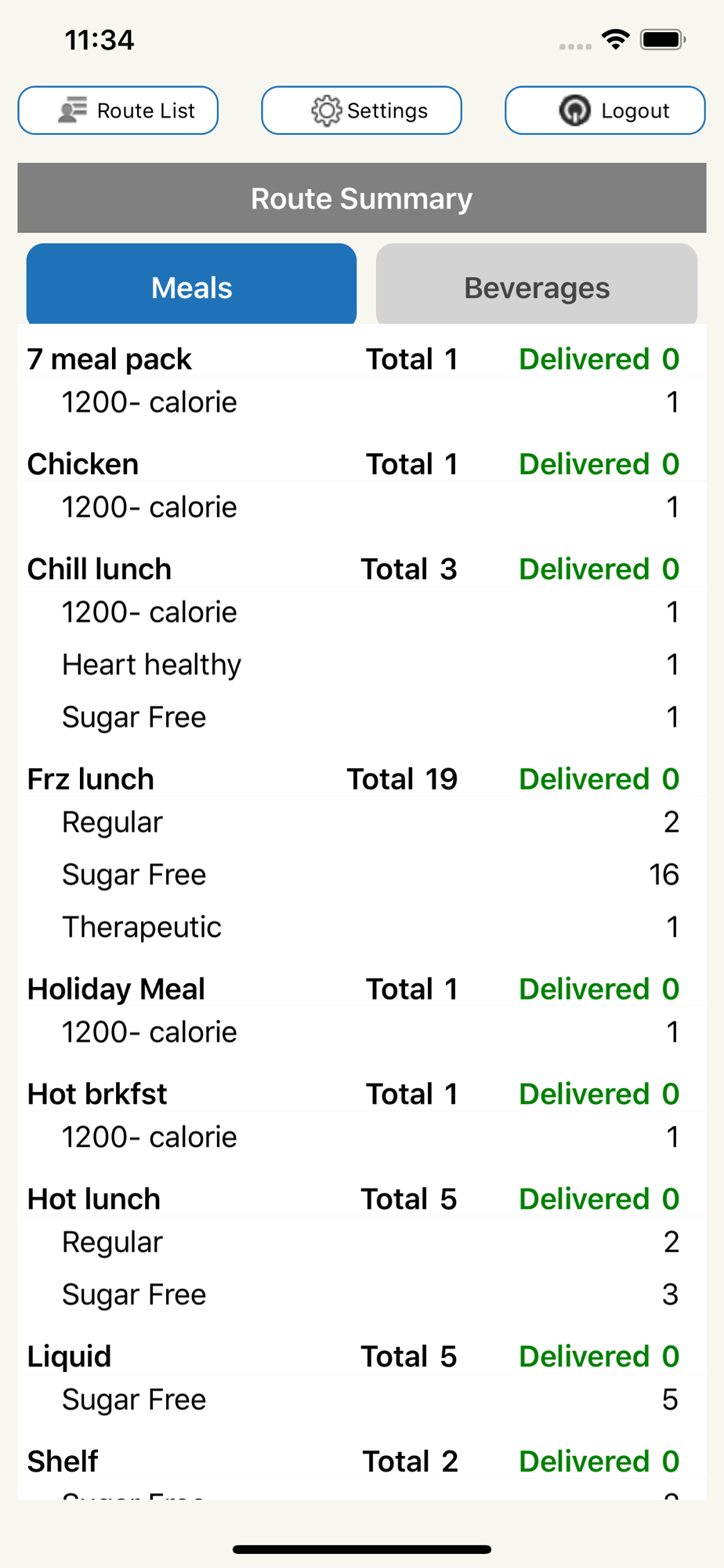Select the Meals tab
724x1568 pixels.
[x=192, y=285]
